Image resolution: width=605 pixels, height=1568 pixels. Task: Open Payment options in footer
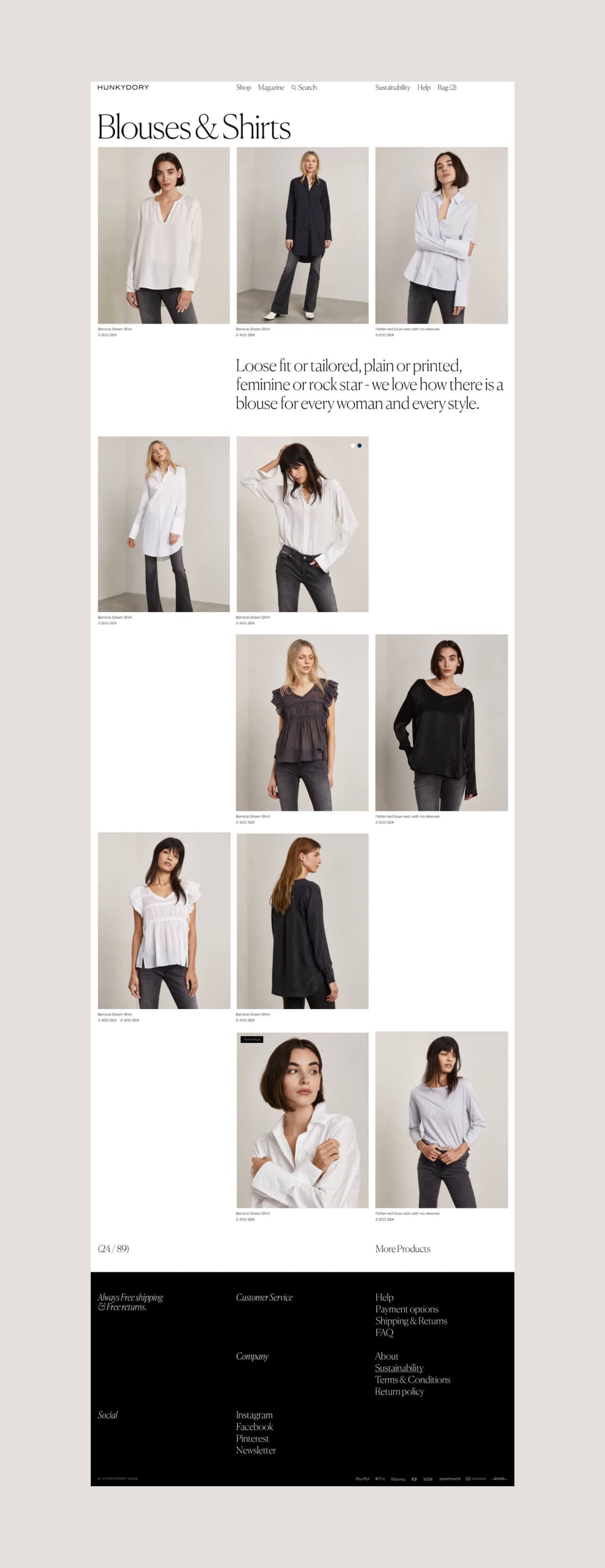pos(407,1309)
